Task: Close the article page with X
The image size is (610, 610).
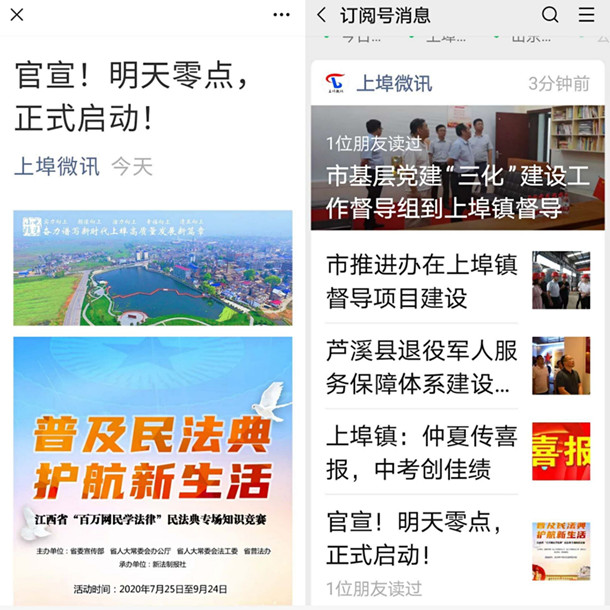Action: coord(17,15)
